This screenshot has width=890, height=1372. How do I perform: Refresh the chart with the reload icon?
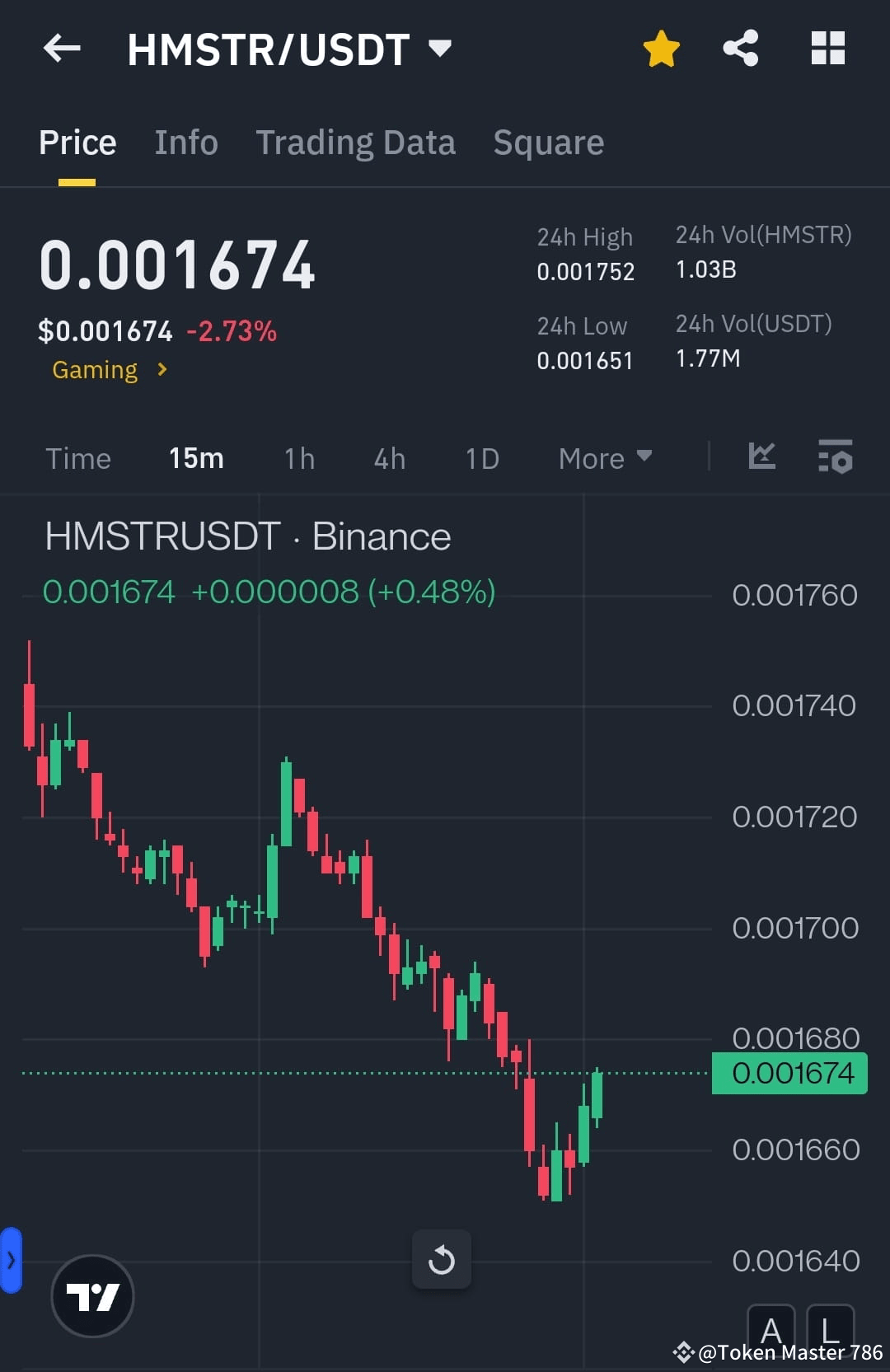coord(442,1259)
